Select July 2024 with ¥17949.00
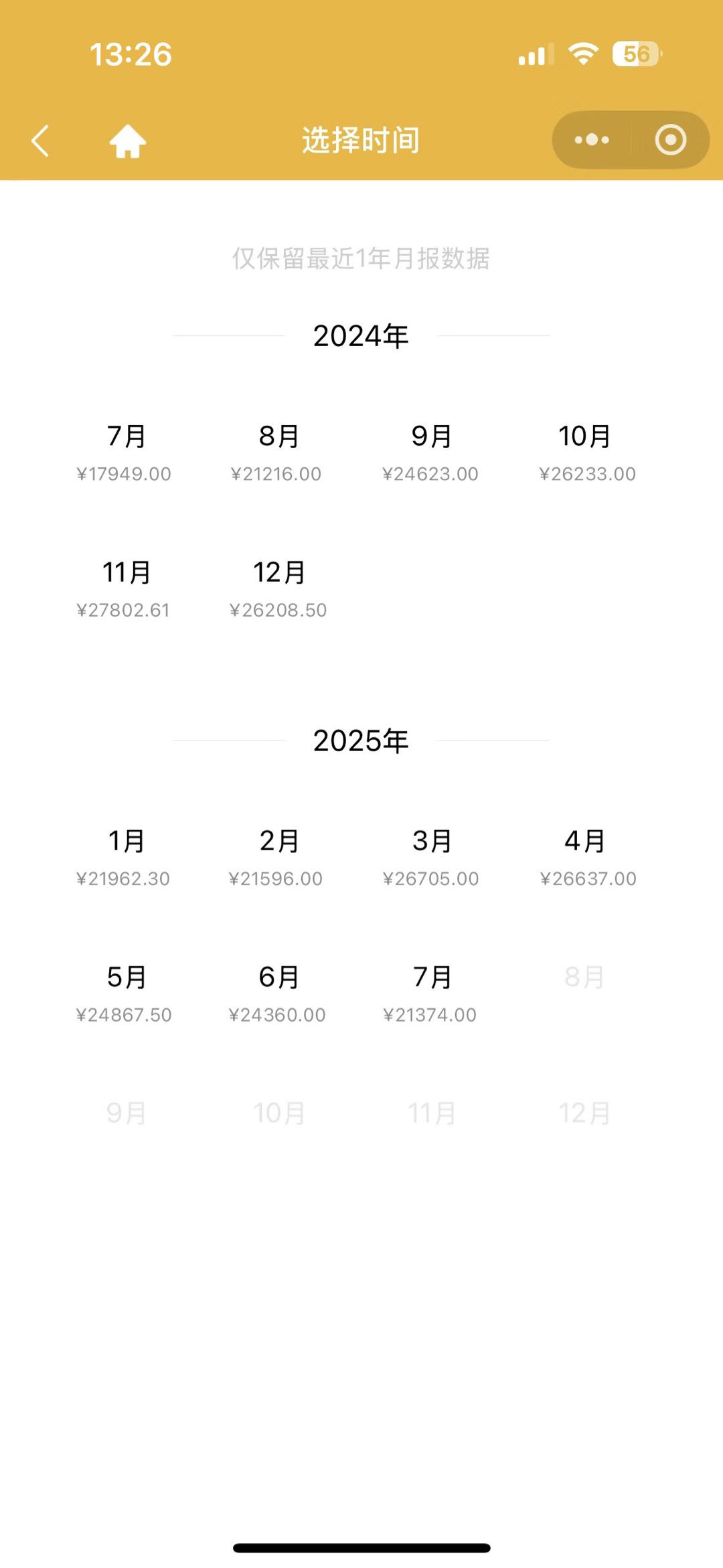723x1568 pixels. [125, 452]
